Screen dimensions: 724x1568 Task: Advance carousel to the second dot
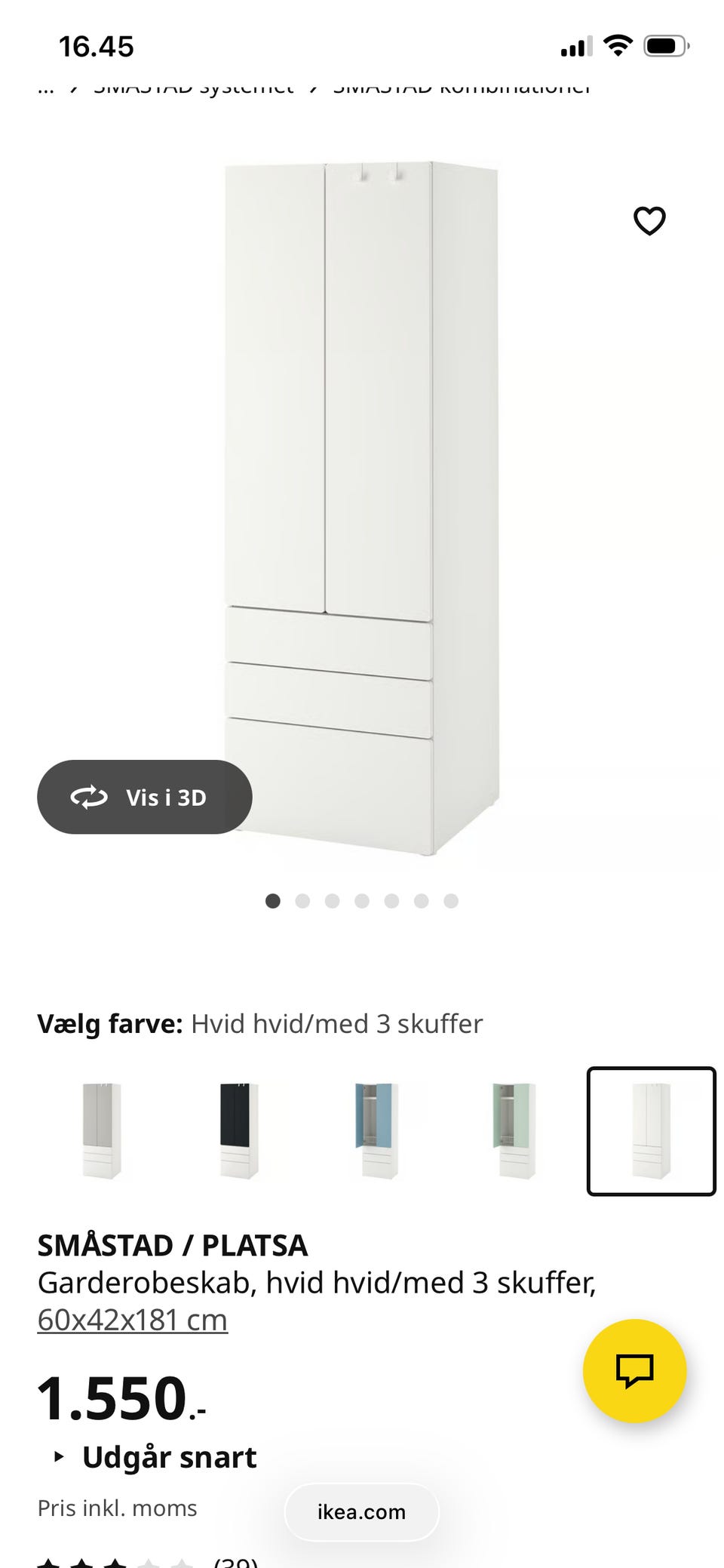[303, 901]
